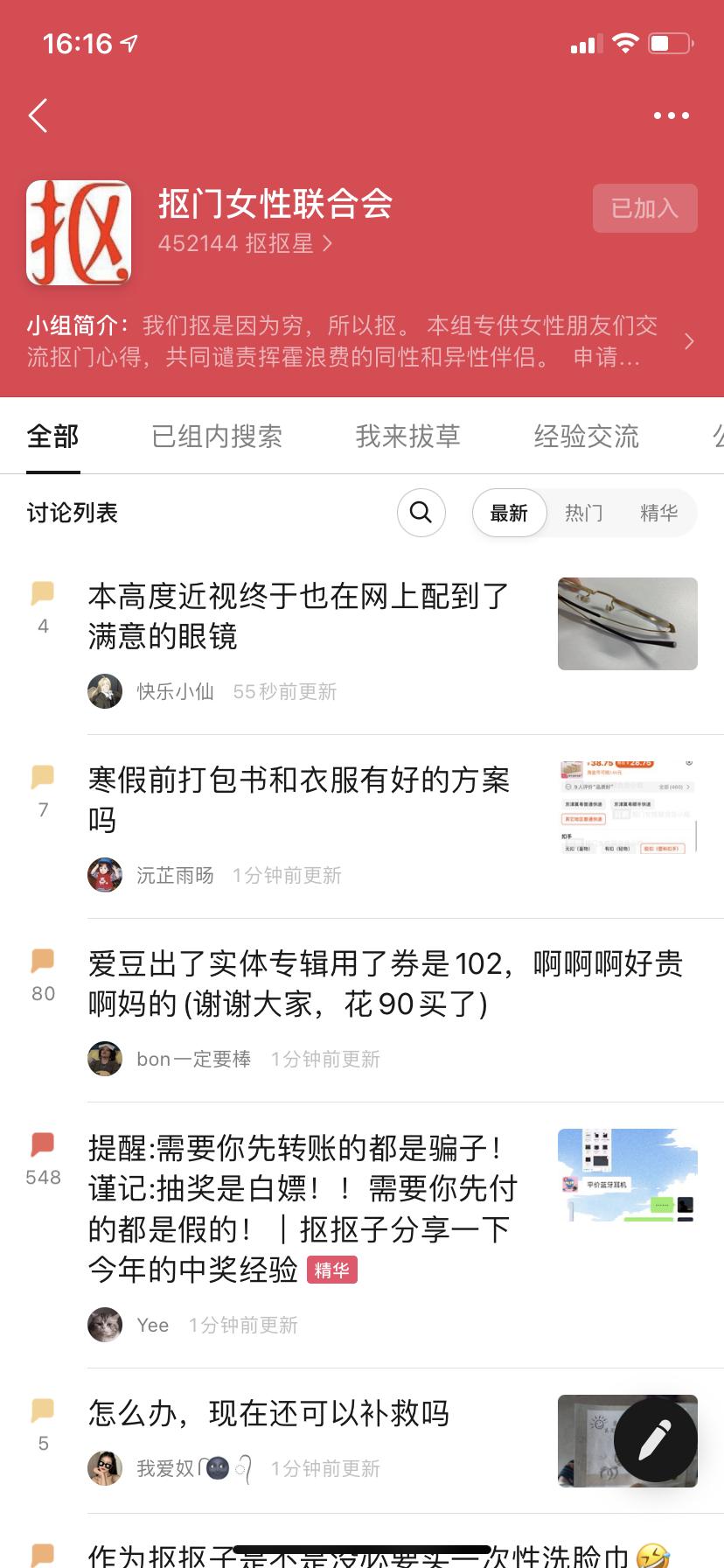Open the glasses photo thumbnail
This screenshot has width=724, height=1568.
pos(627,624)
